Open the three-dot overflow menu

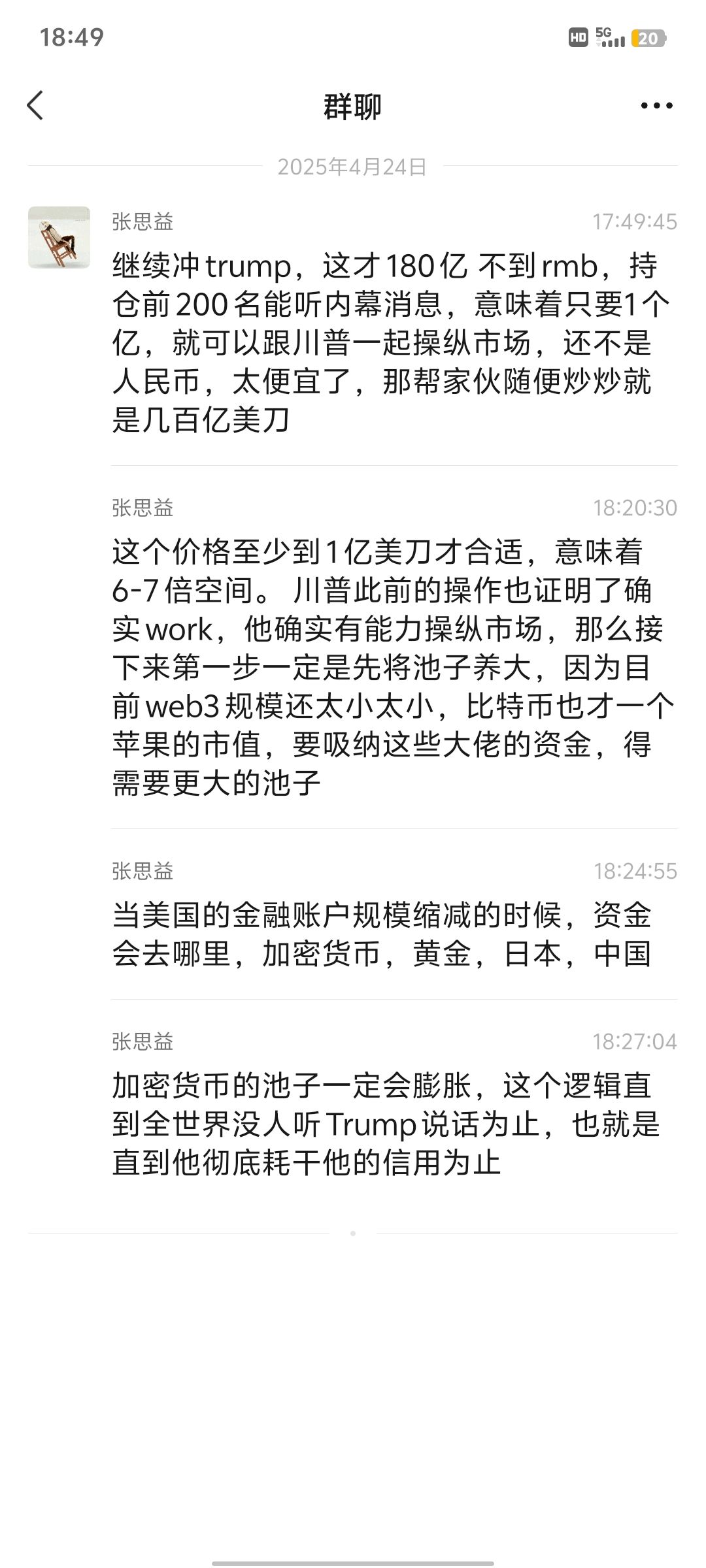[656, 105]
